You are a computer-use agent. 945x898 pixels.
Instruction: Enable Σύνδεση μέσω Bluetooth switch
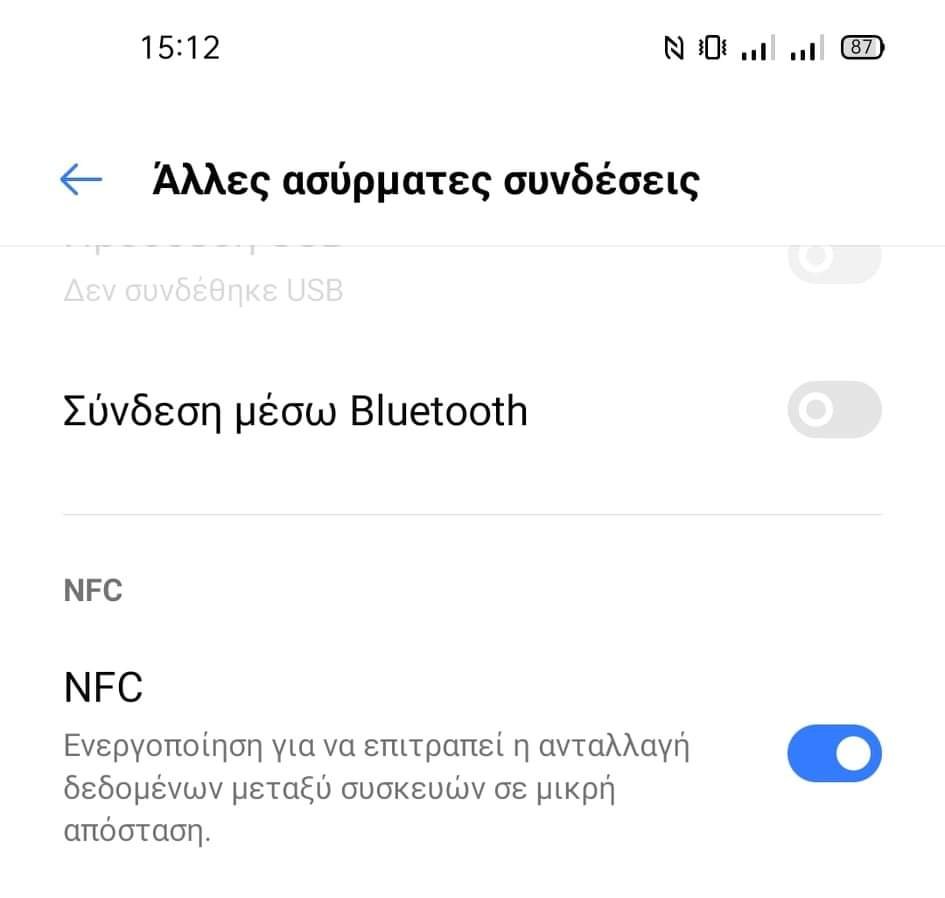pyautogui.click(x=834, y=410)
